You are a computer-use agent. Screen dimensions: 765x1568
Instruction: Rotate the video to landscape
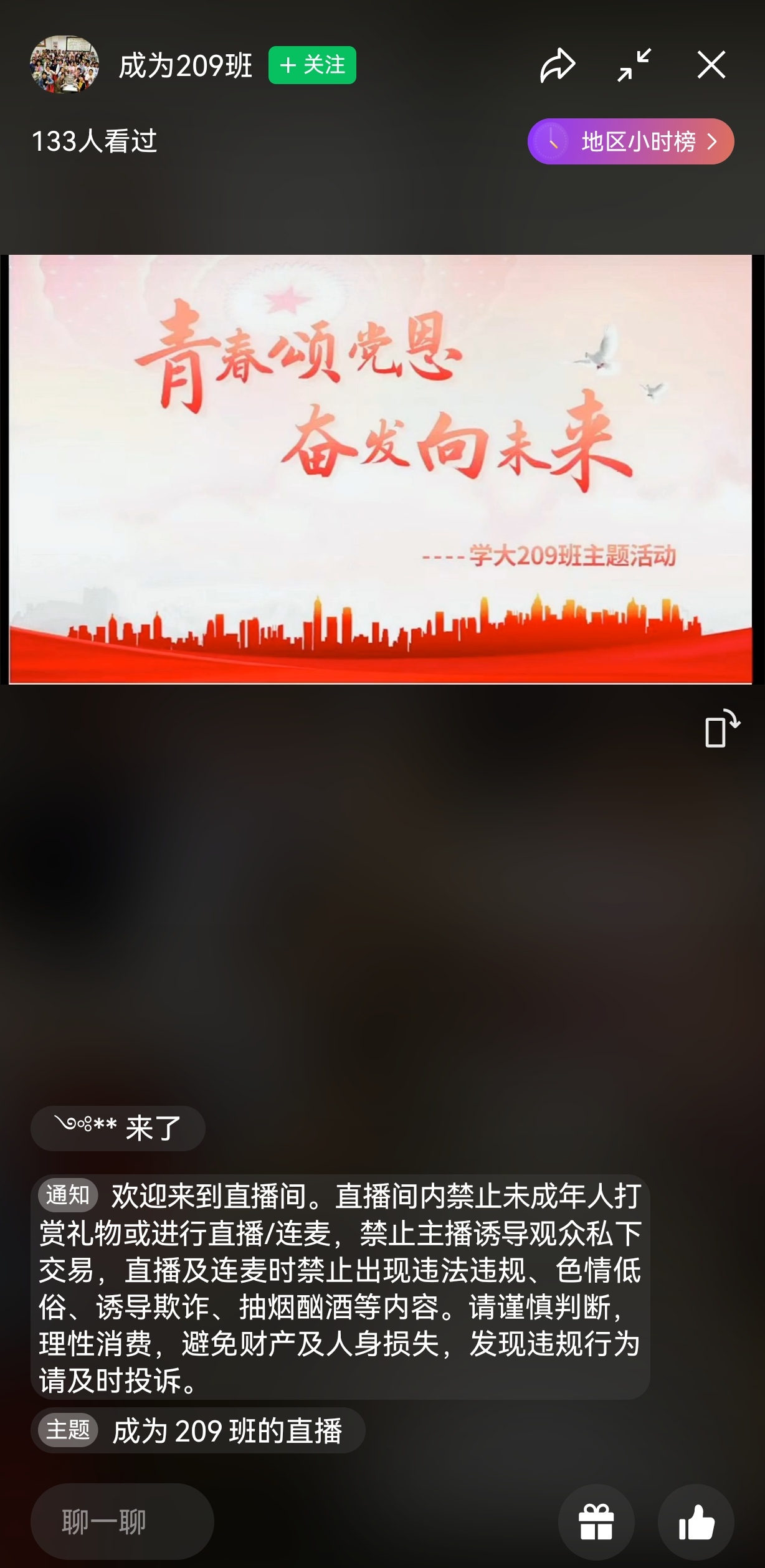[721, 728]
